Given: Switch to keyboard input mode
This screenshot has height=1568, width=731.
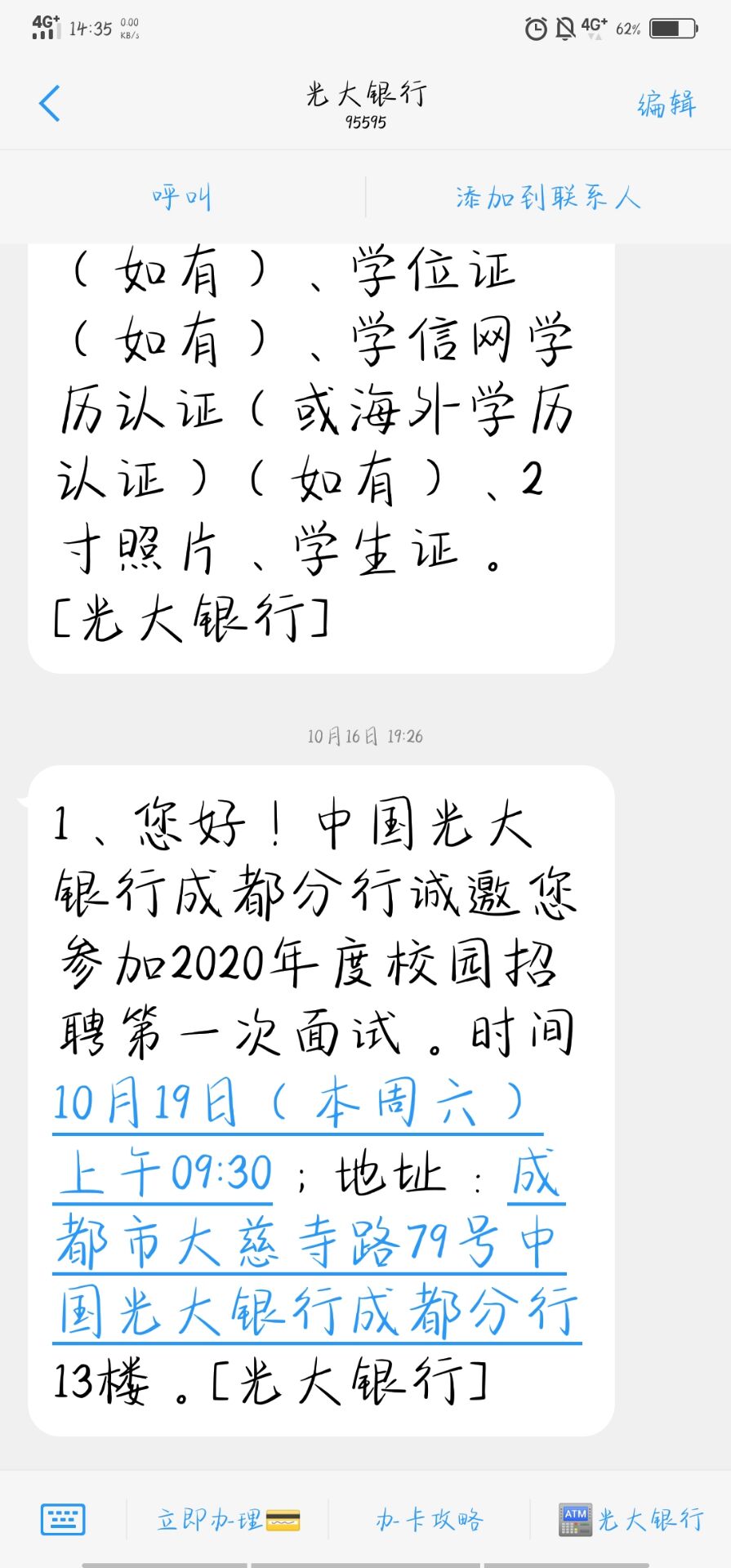Looking at the screenshot, I should coord(63,1519).
